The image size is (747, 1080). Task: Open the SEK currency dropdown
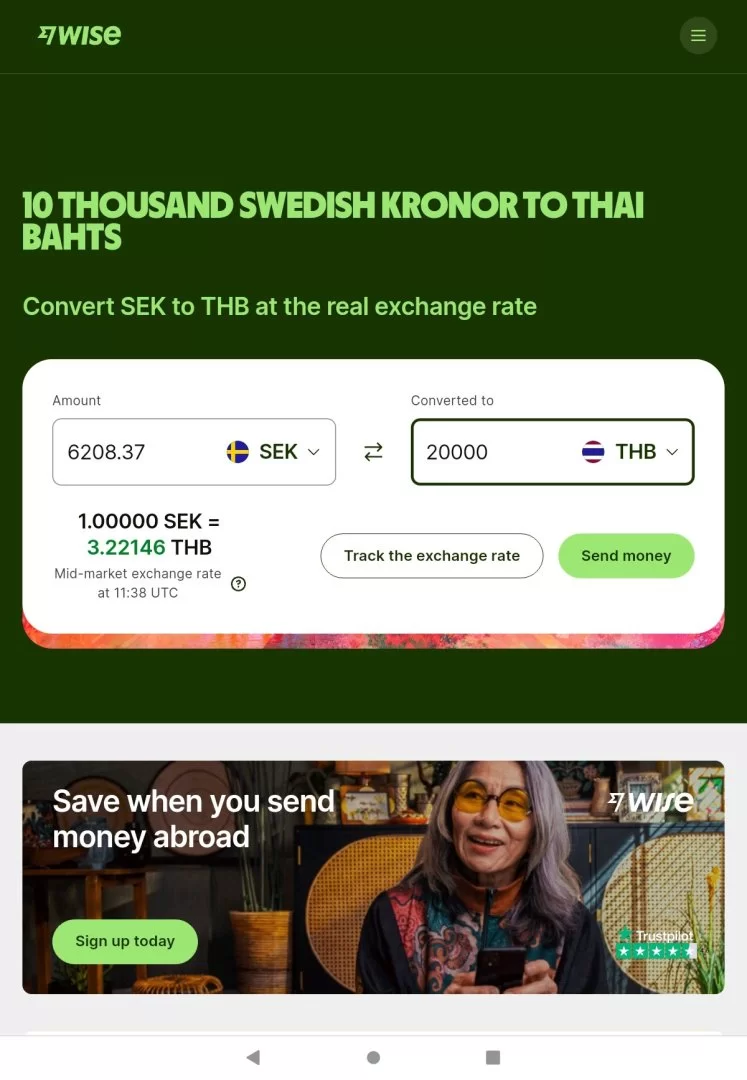pos(274,452)
